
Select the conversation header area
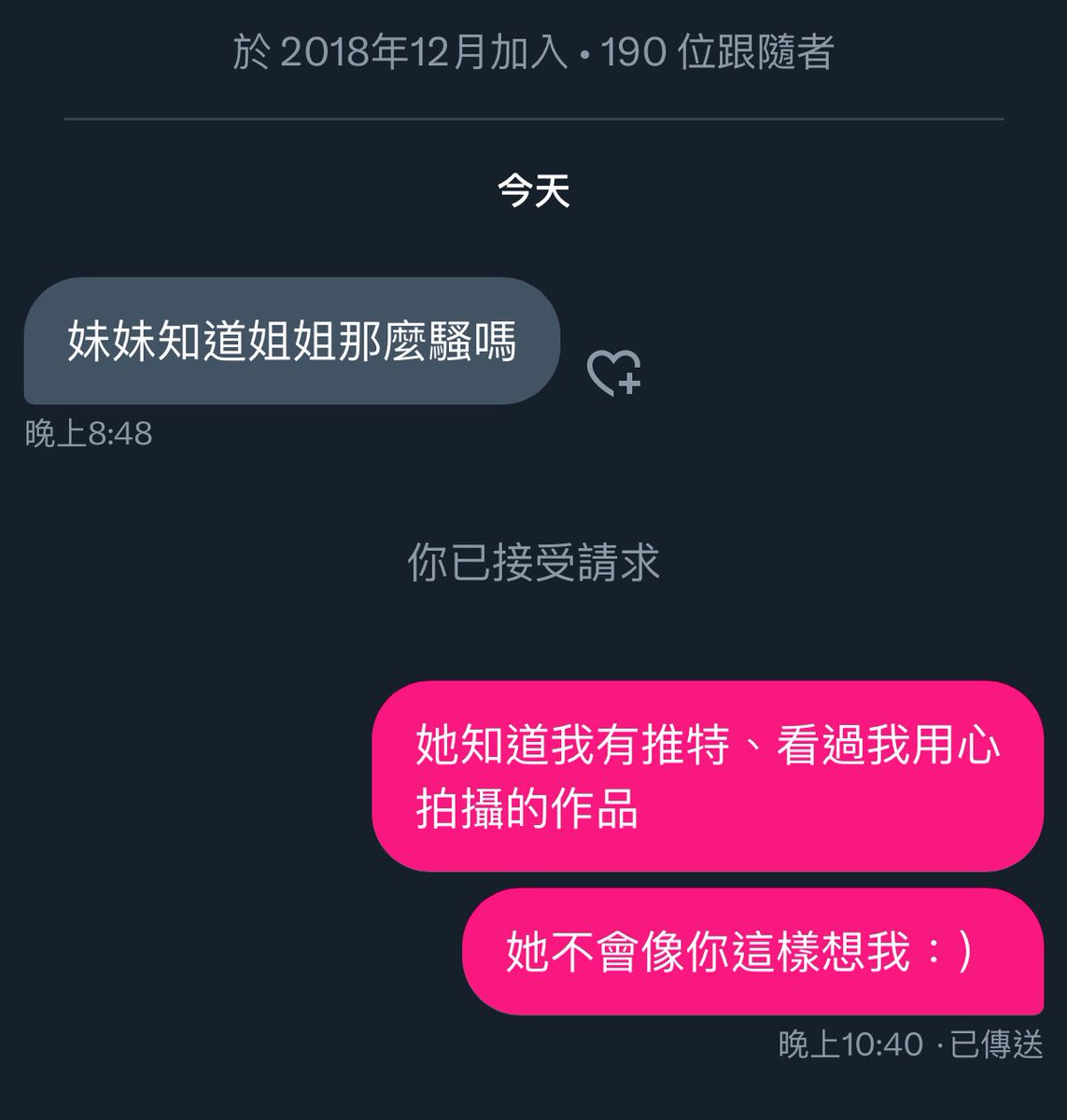[x=533, y=54]
